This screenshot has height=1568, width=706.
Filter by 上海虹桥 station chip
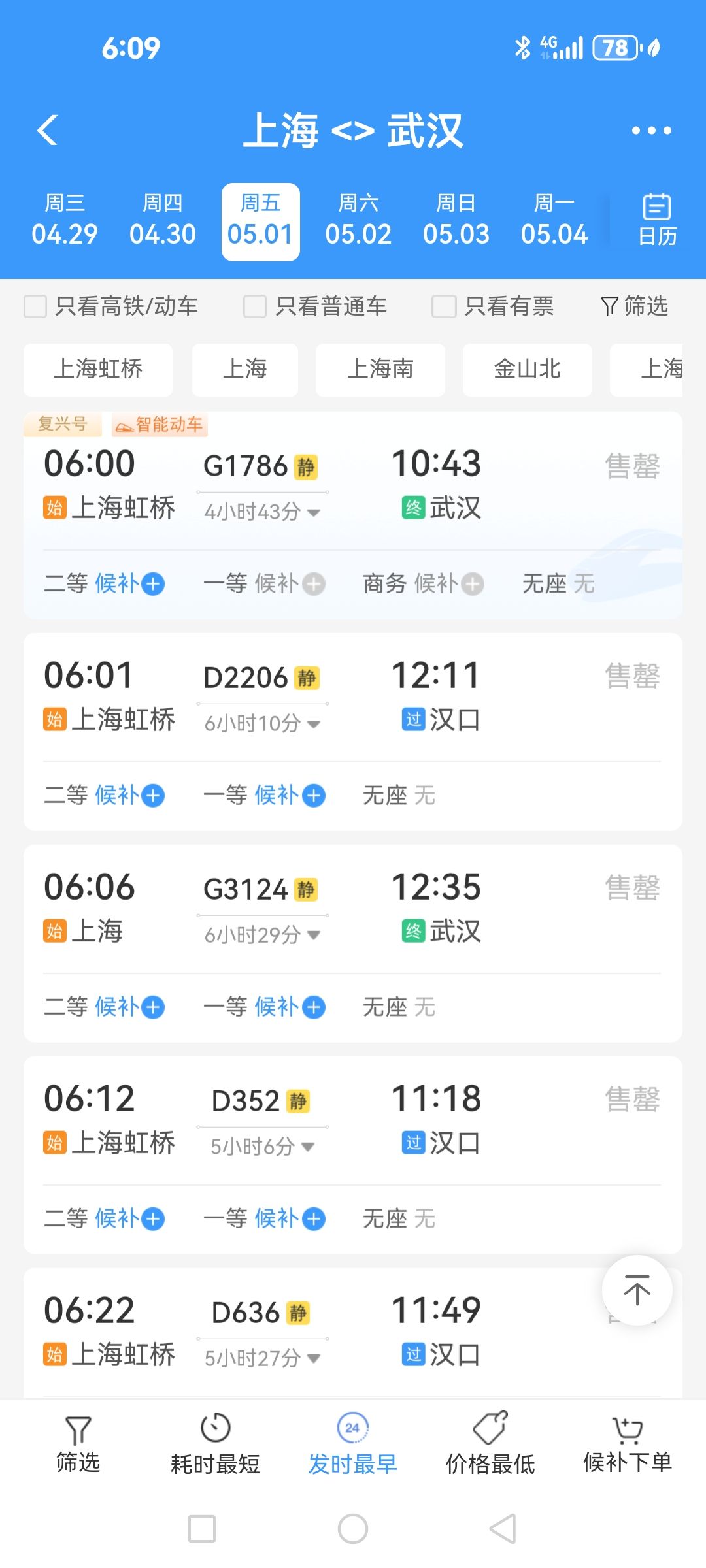tap(98, 370)
